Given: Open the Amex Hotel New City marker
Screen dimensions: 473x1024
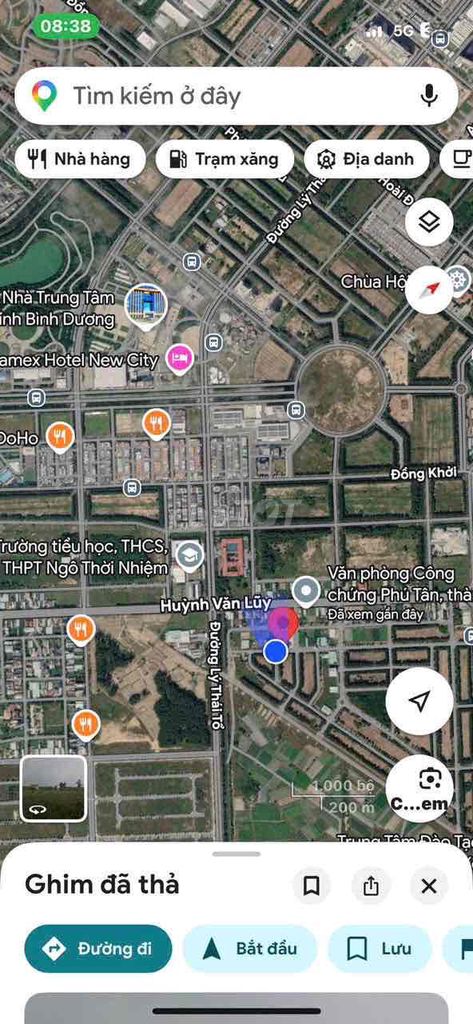Looking at the screenshot, I should point(180,359).
